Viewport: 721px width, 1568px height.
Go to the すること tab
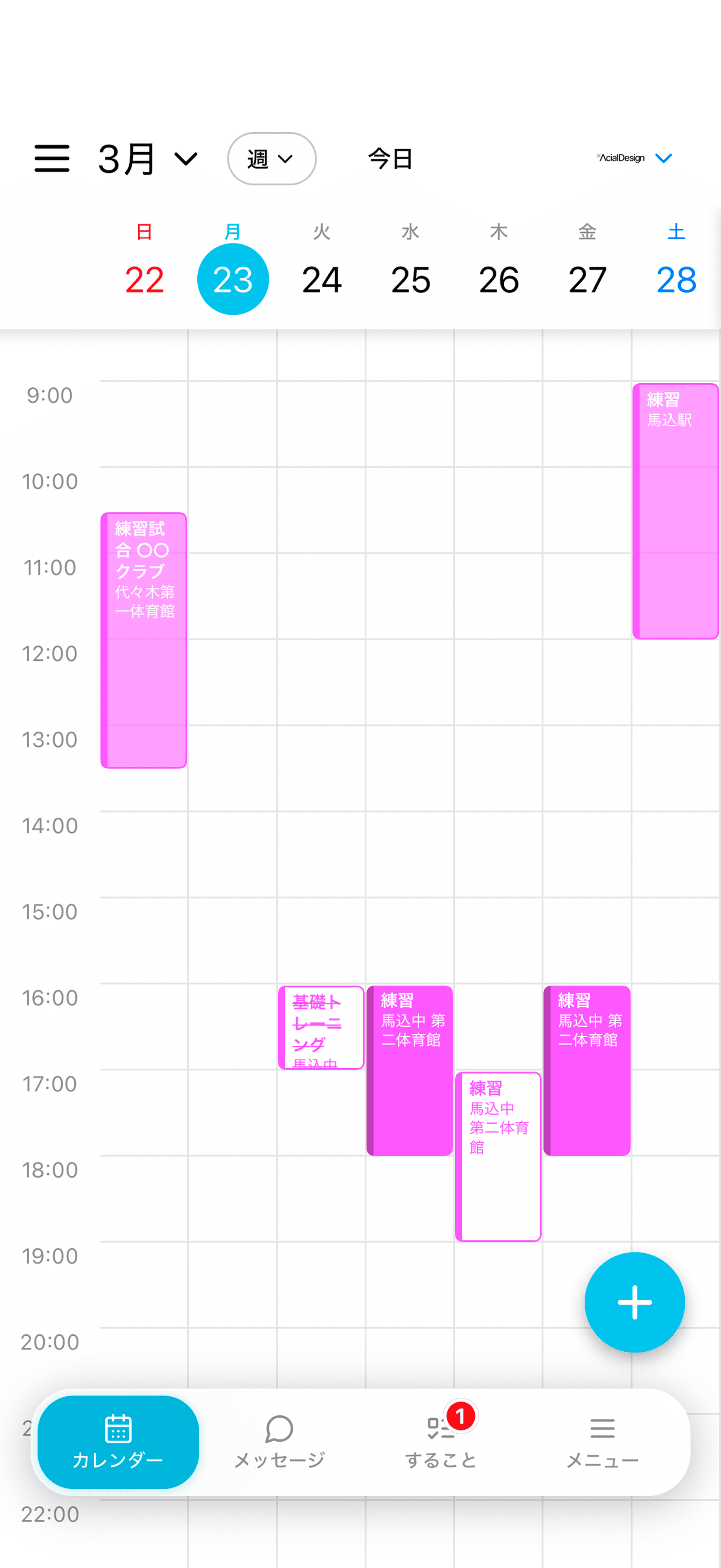click(441, 1441)
